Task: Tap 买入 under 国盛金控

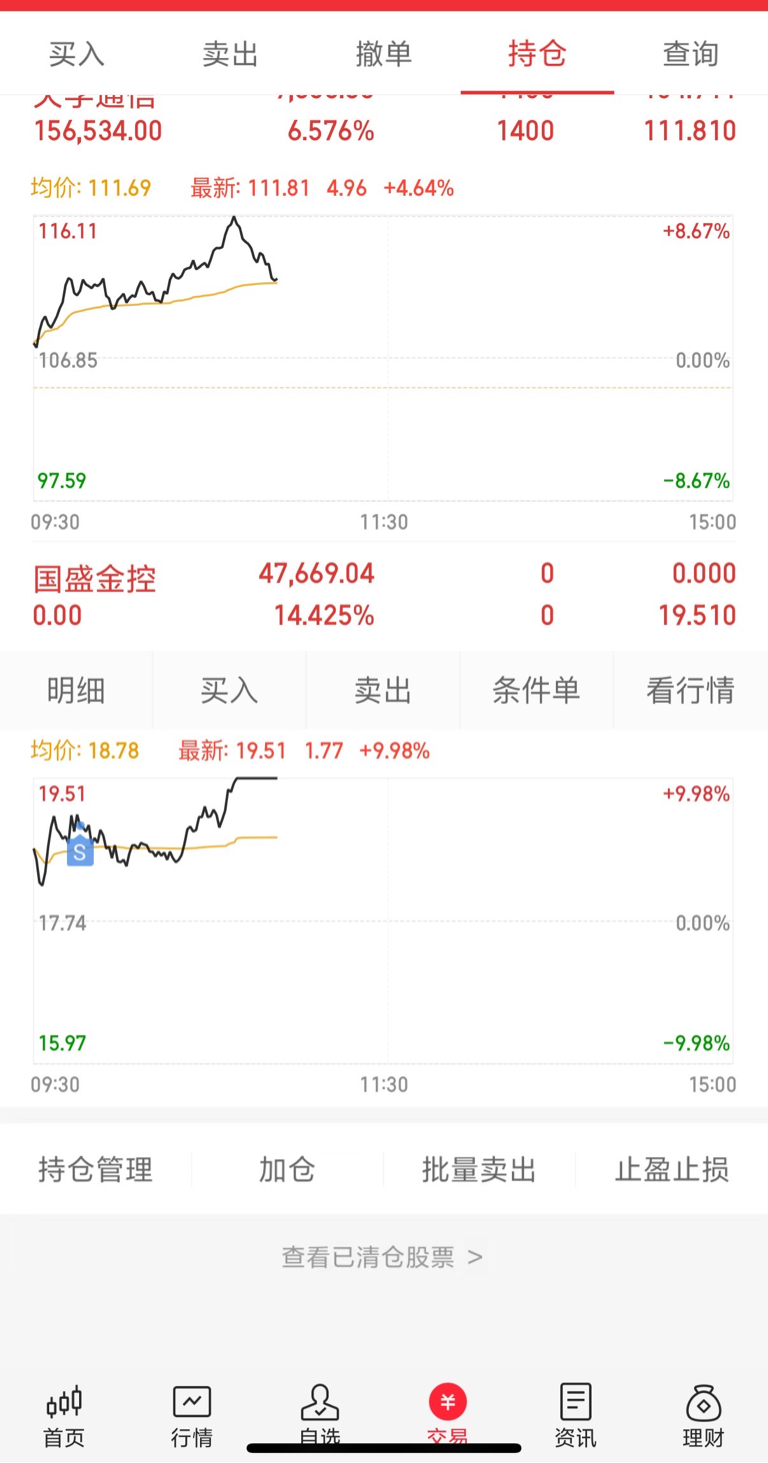Action: (x=230, y=690)
